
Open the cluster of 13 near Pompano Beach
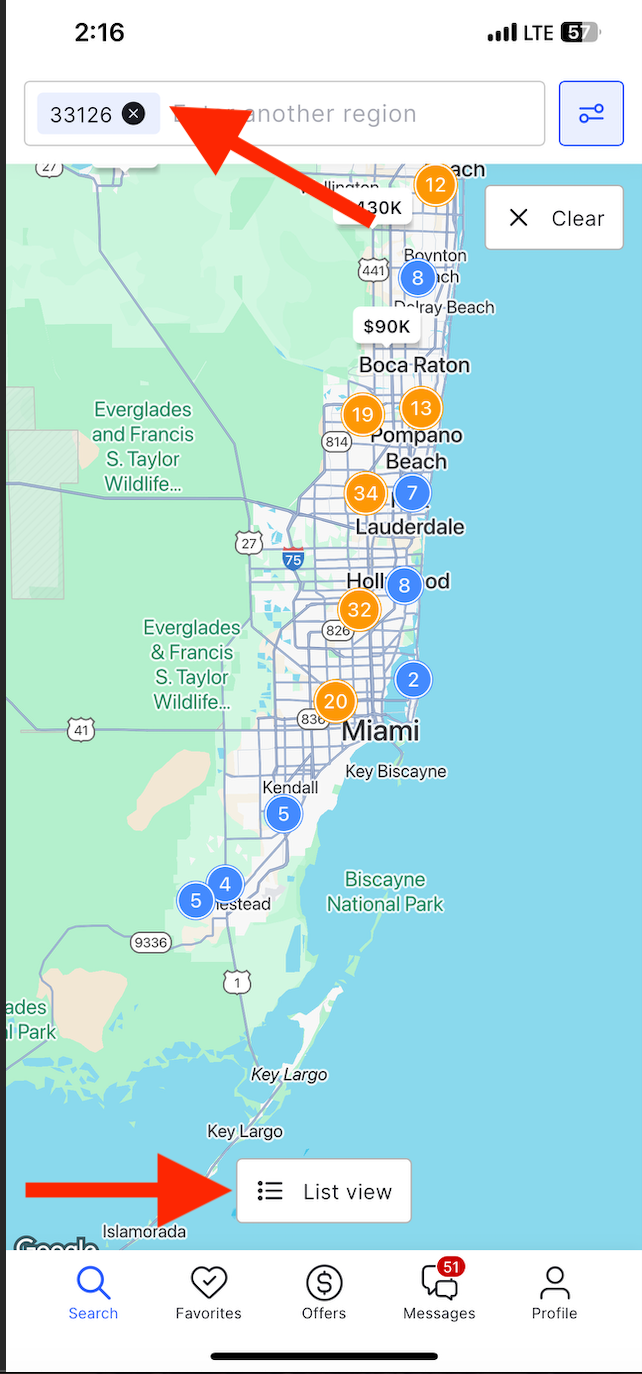click(x=421, y=407)
